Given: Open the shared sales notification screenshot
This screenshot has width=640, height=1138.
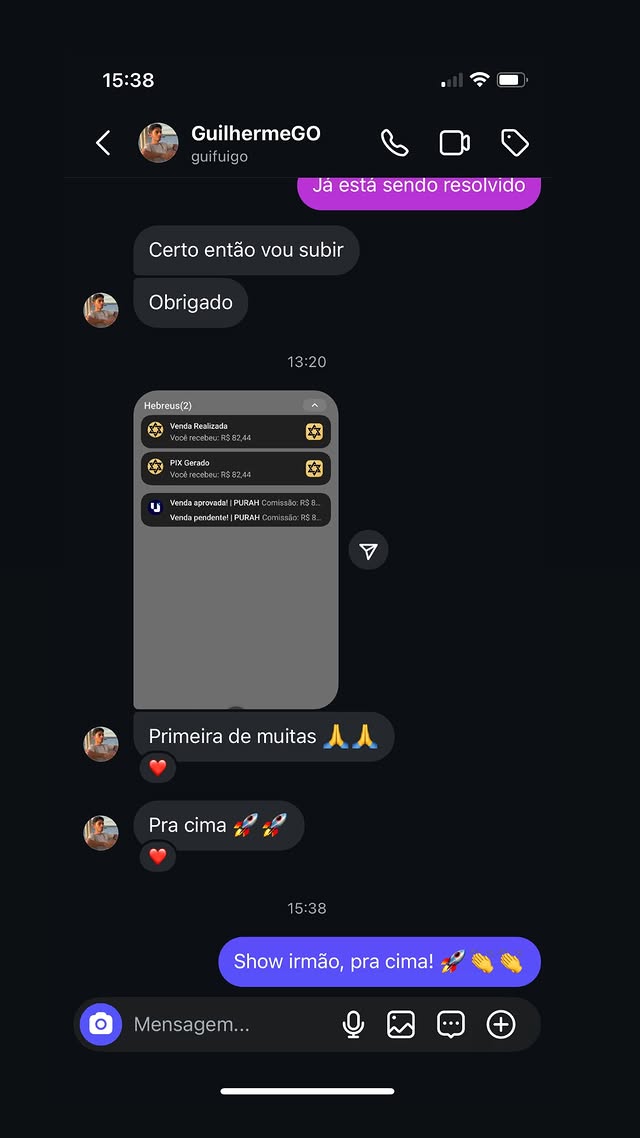Looking at the screenshot, I should (x=236, y=549).
